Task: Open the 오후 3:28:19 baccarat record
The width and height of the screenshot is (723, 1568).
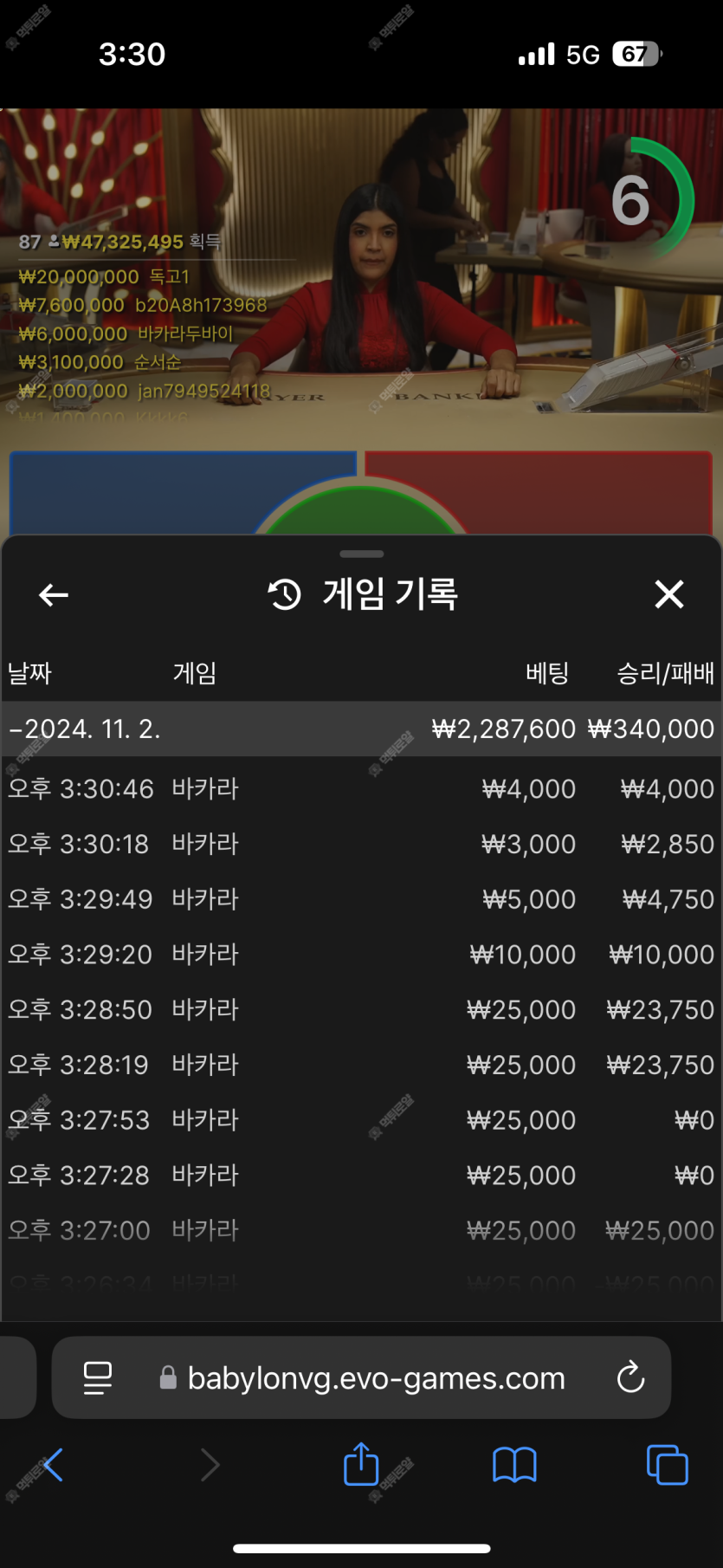Action: [x=361, y=1065]
